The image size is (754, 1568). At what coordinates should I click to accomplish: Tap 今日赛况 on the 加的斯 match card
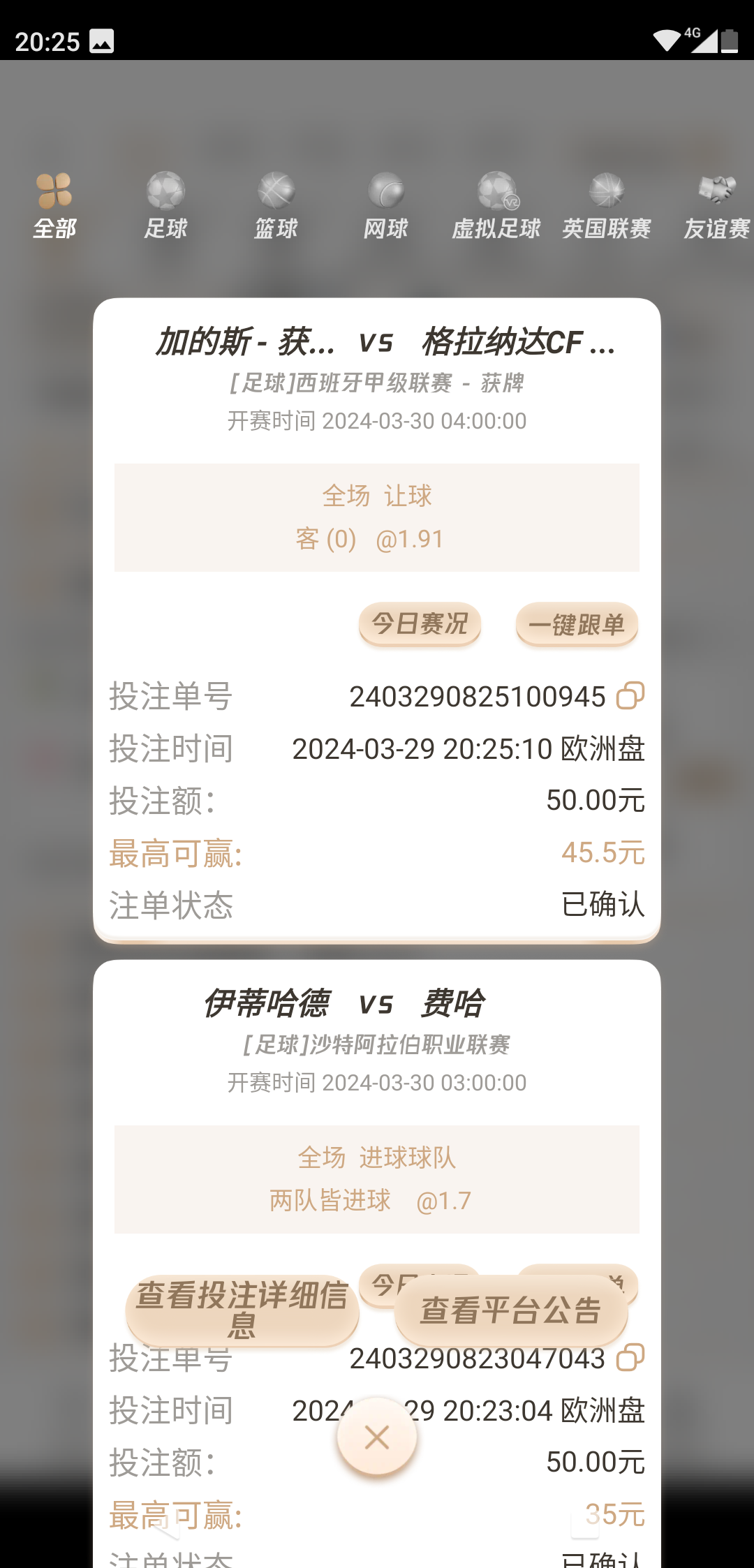click(x=420, y=623)
